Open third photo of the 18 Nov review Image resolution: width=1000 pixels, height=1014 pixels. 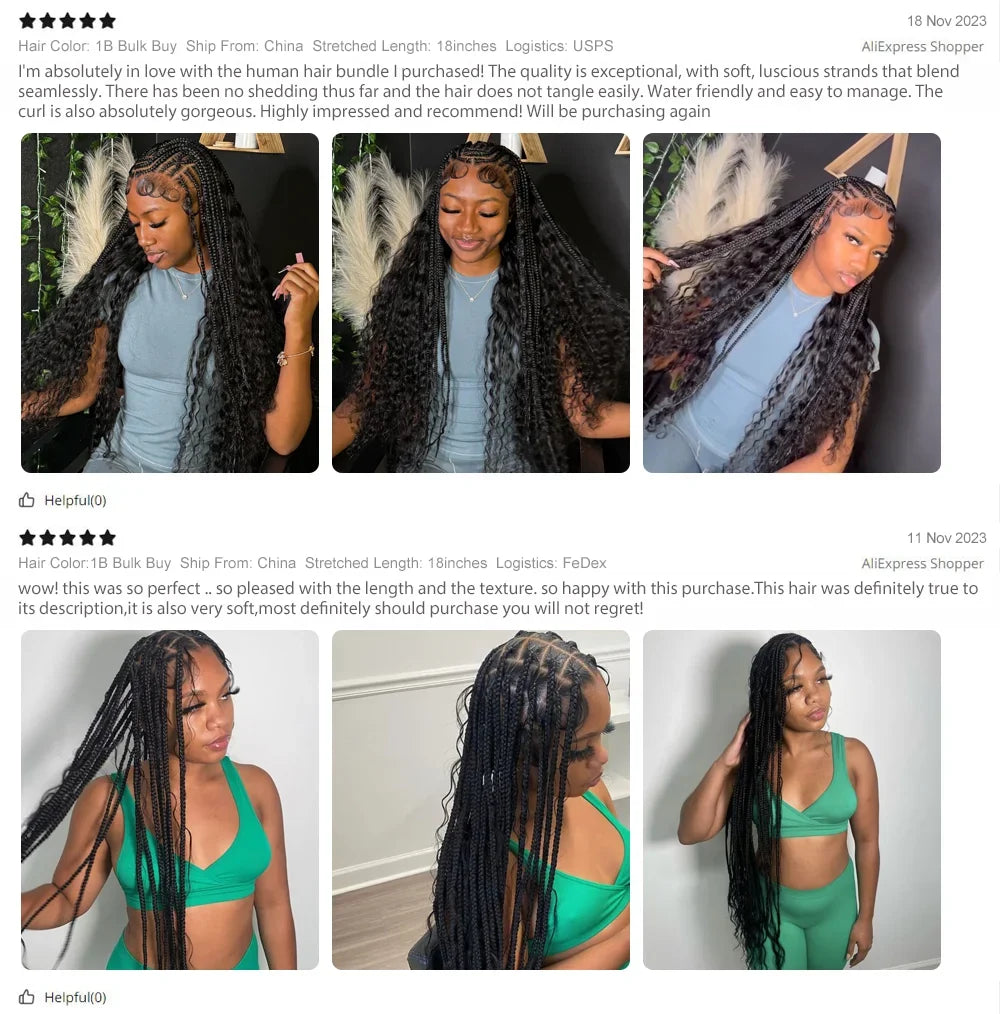pyautogui.click(x=792, y=303)
